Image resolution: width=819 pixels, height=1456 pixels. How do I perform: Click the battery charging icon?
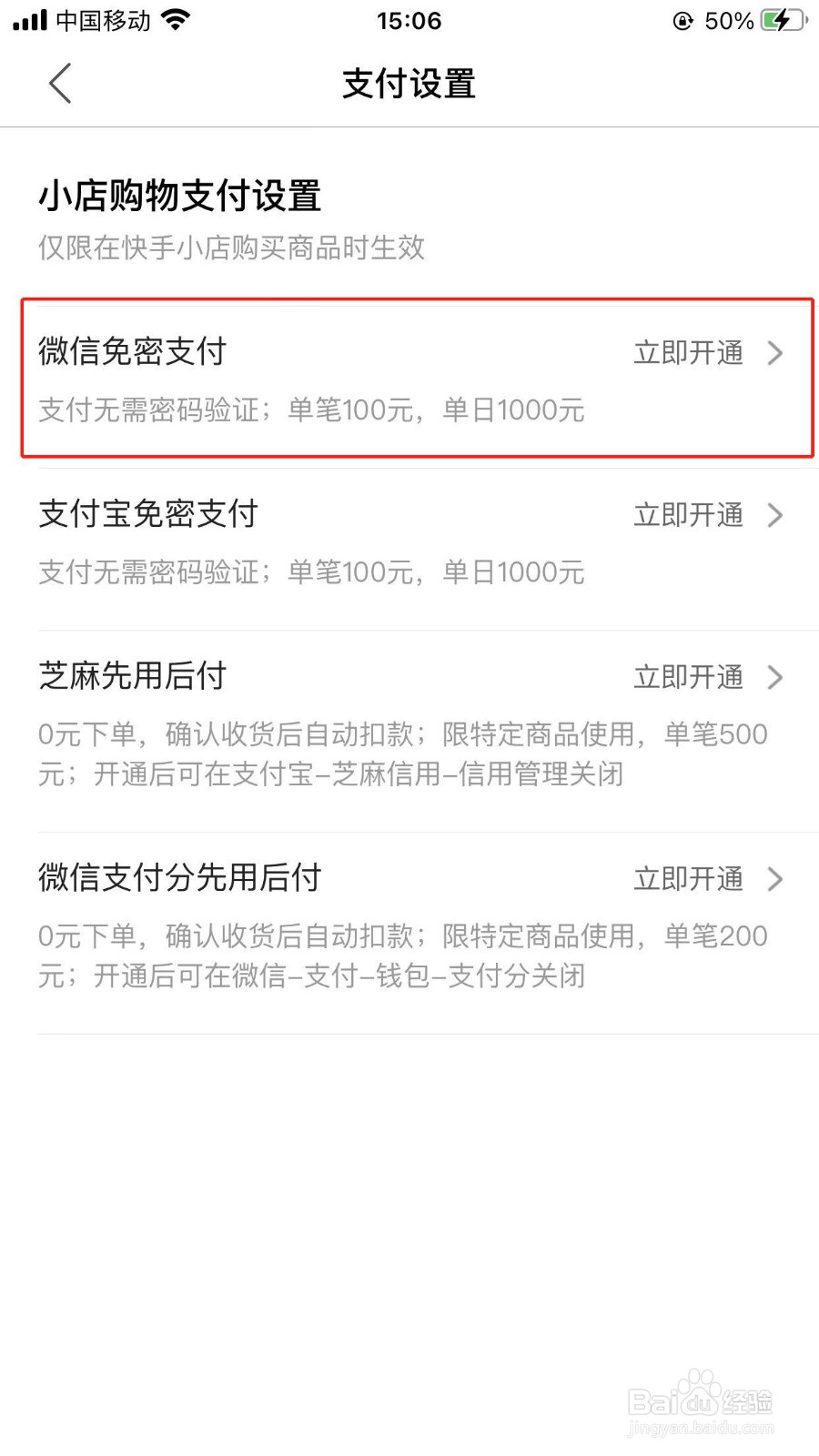(x=781, y=20)
